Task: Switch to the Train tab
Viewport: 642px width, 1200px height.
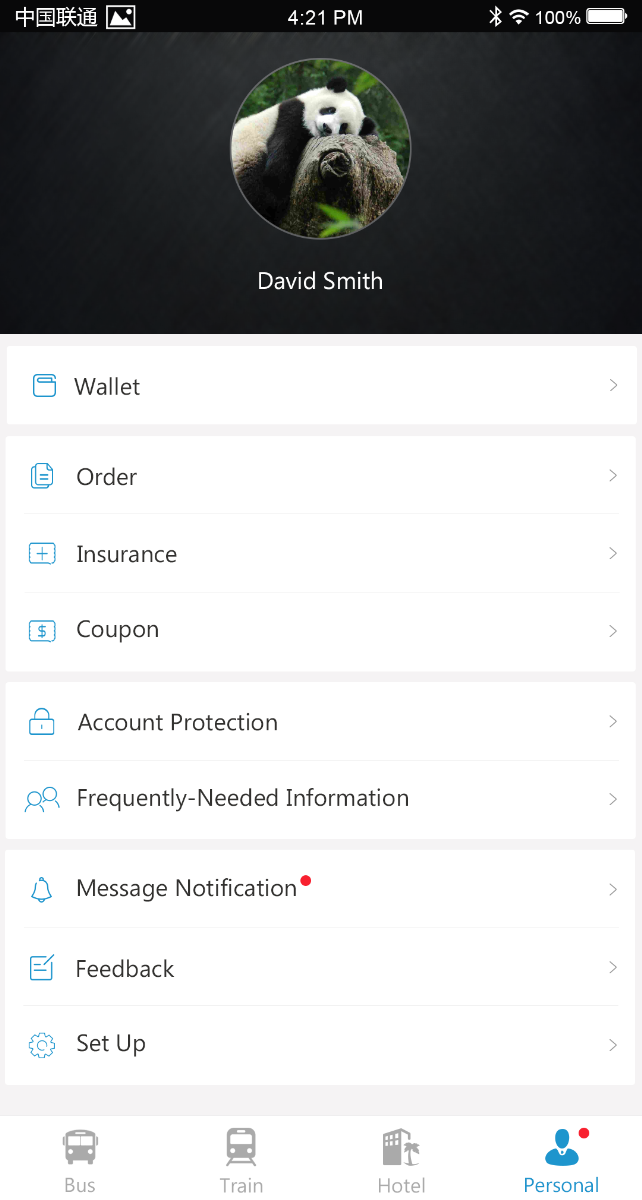Action: [241, 1160]
